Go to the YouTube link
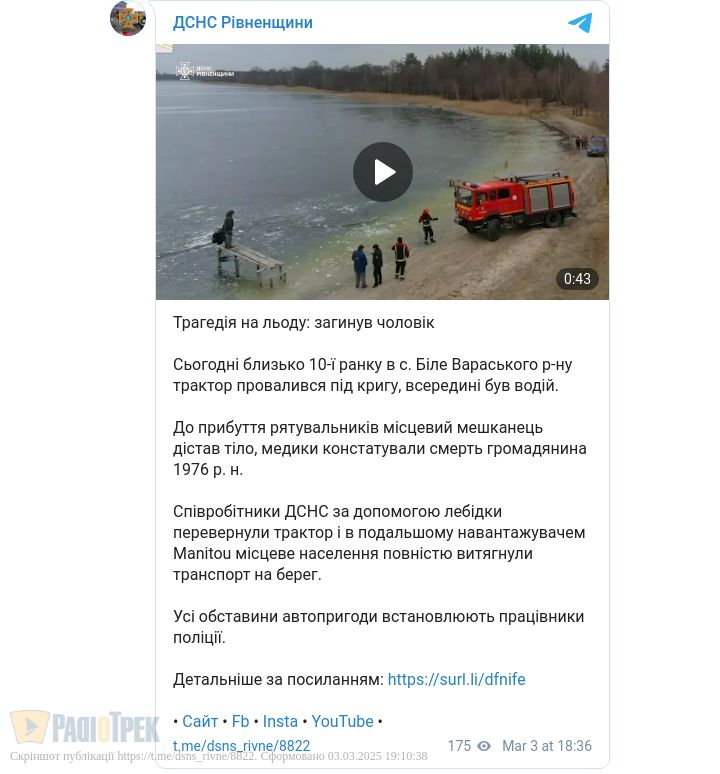This screenshot has height=774, width=720. [342, 722]
